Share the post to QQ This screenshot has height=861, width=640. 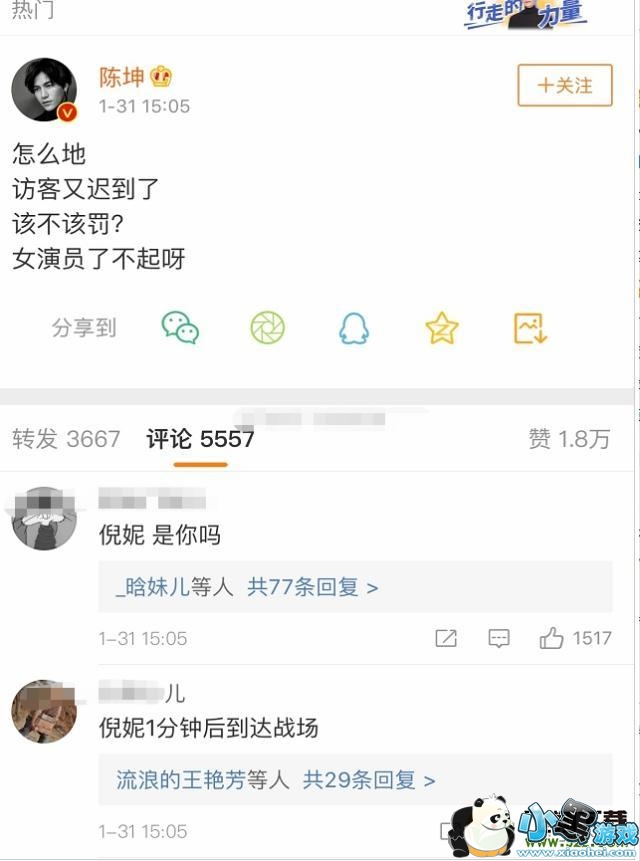(x=354, y=328)
